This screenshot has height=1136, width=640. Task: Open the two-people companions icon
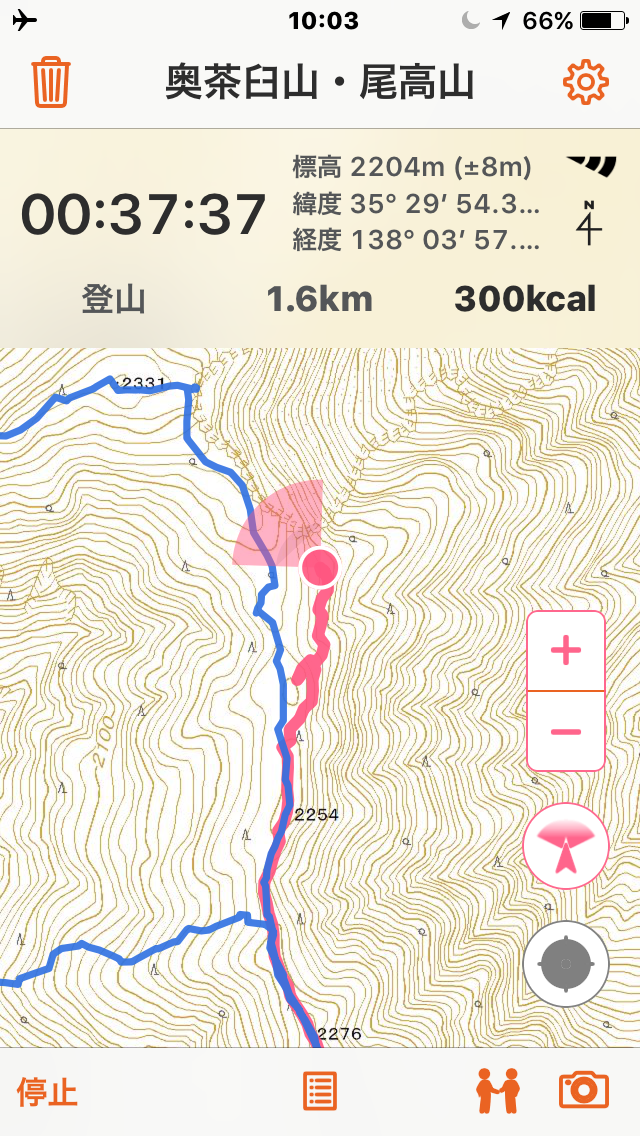coord(498,1091)
